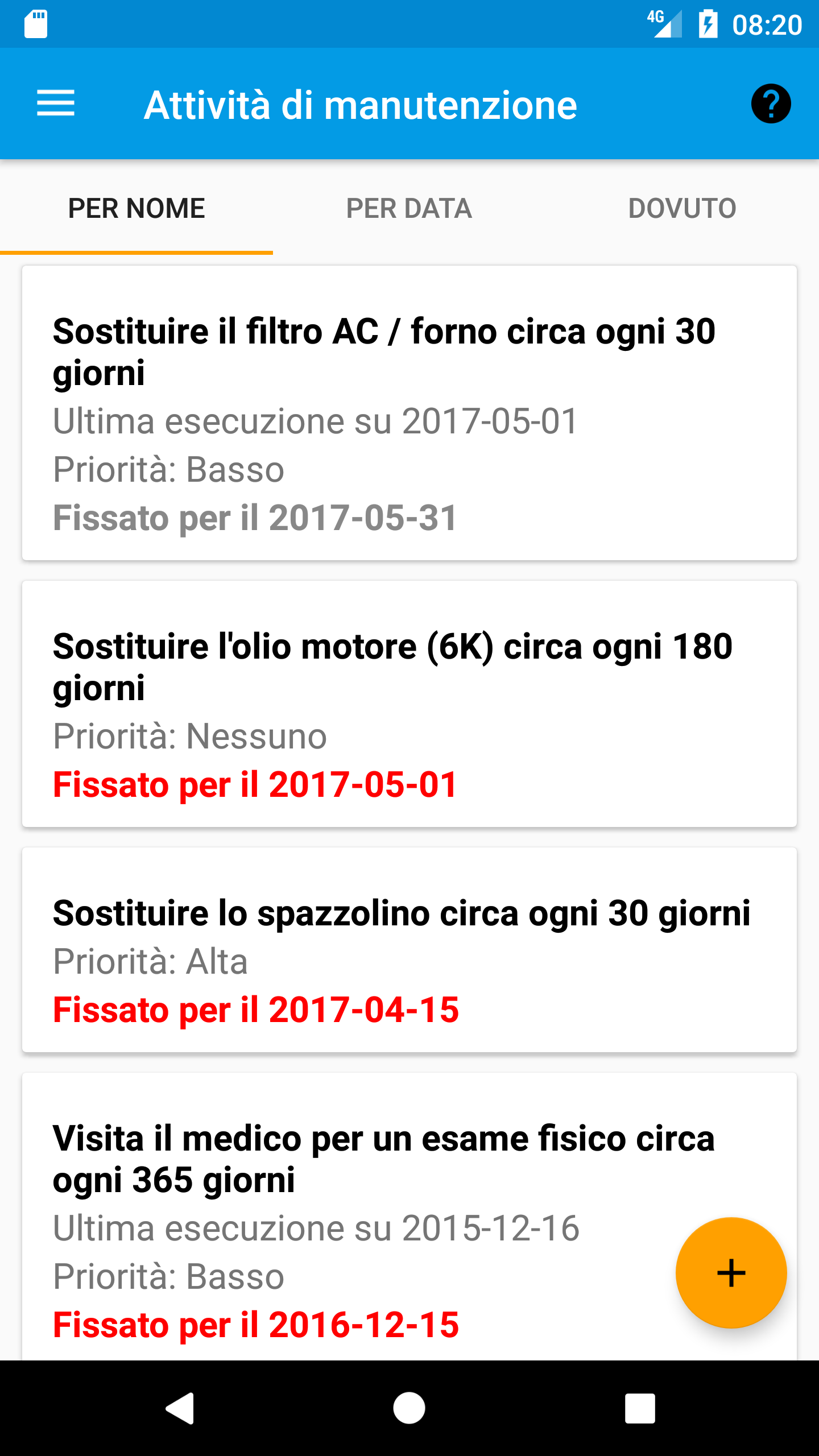
Task: Go back using the system back button
Action: pos(180,1408)
